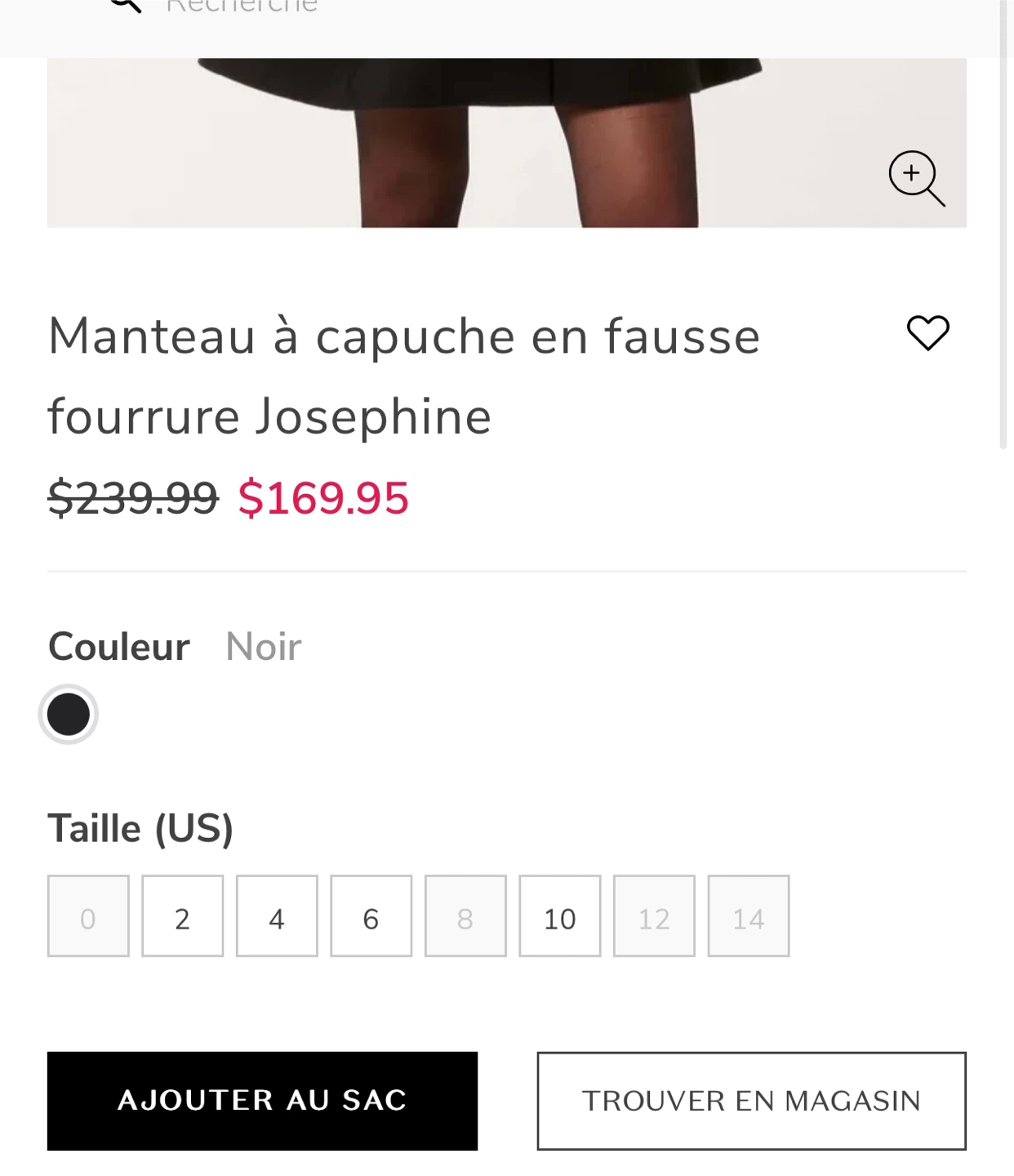1014x1176 pixels.
Task: Add the Josephine coat to wishlist
Action: (x=928, y=332)
